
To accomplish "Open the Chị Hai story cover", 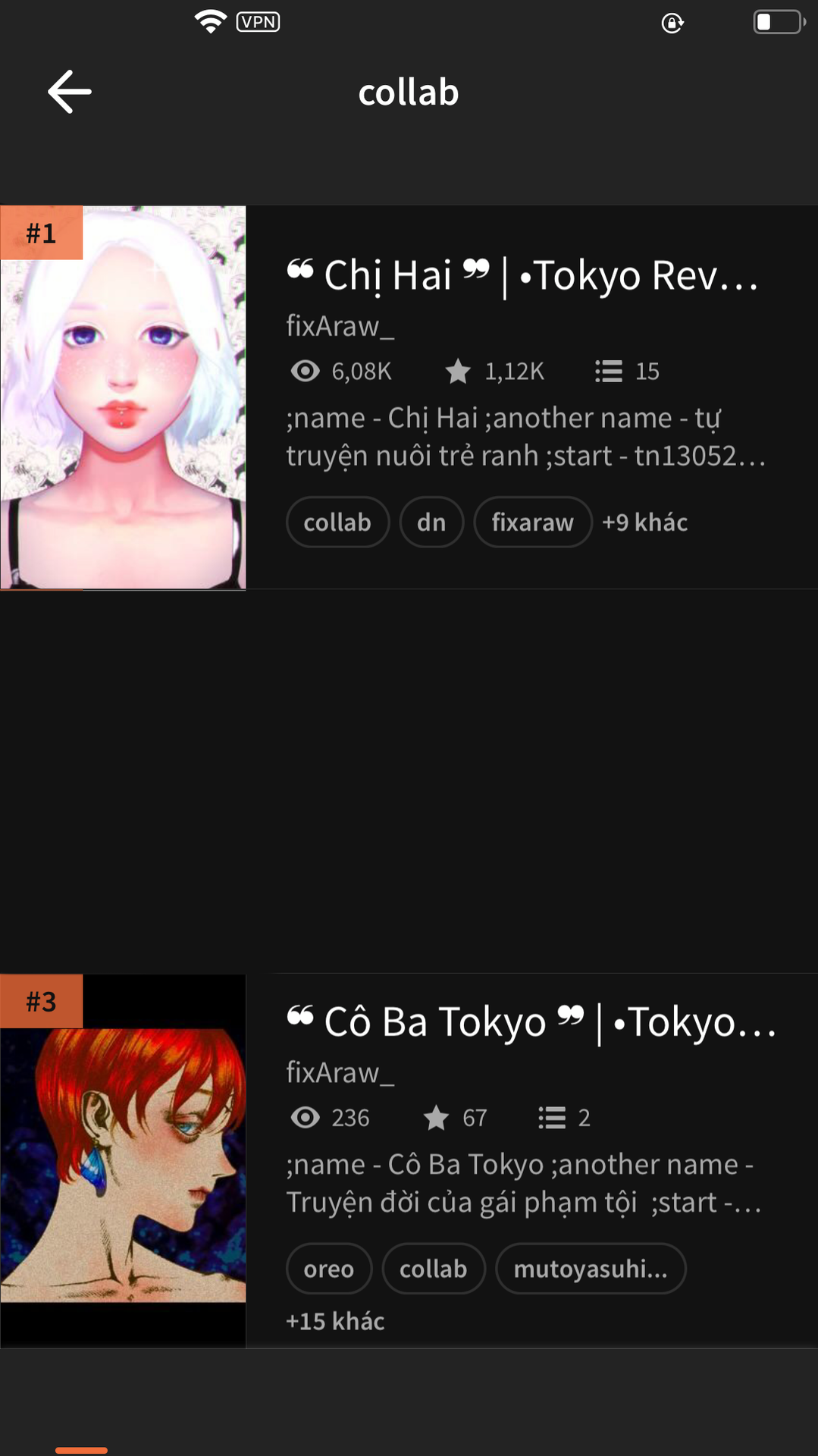I will point(123,397).
